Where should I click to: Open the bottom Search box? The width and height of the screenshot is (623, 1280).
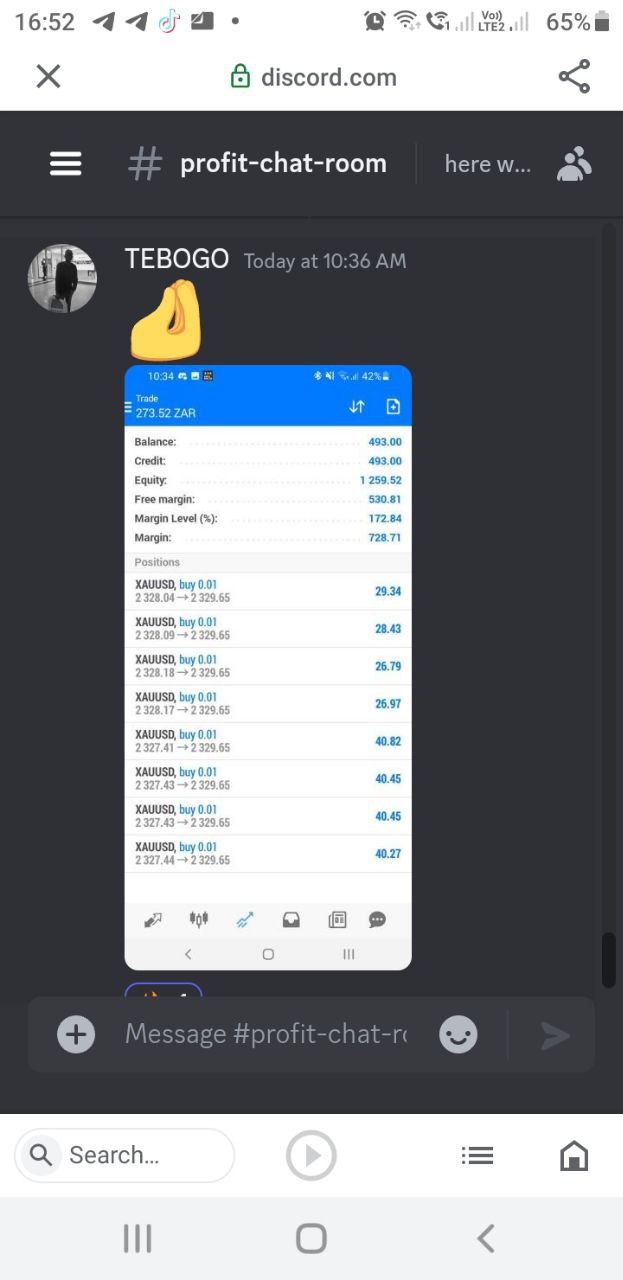click(124, 1156)
